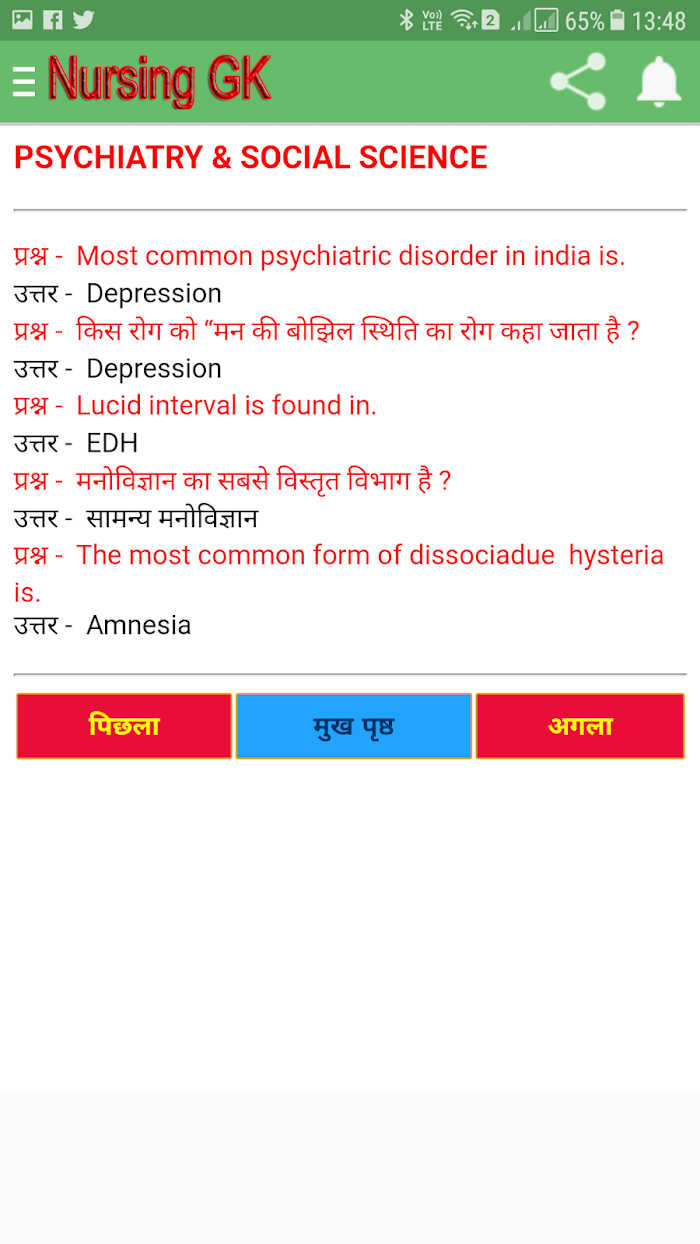Screen dimensions: 700x1244
Task: Return home via मुख पृष्ठ button
Action: coord(354,726)
